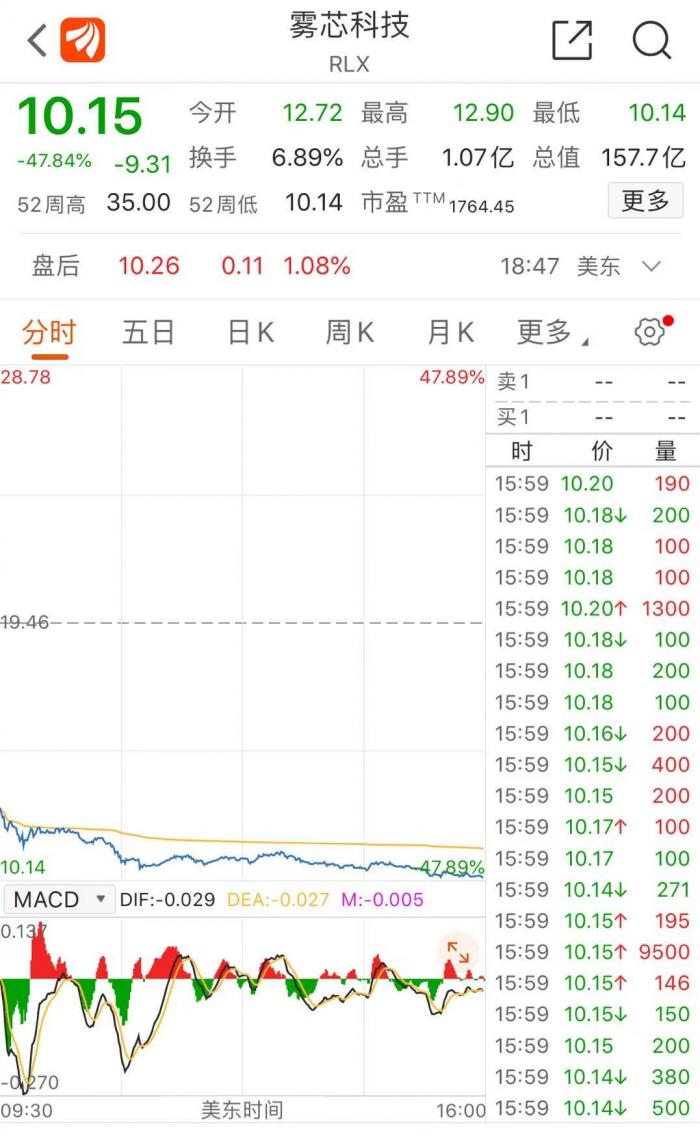Screen dimensions: 700x1136
Task: Select the 分时 chart tab
Action: click(49, 332)
